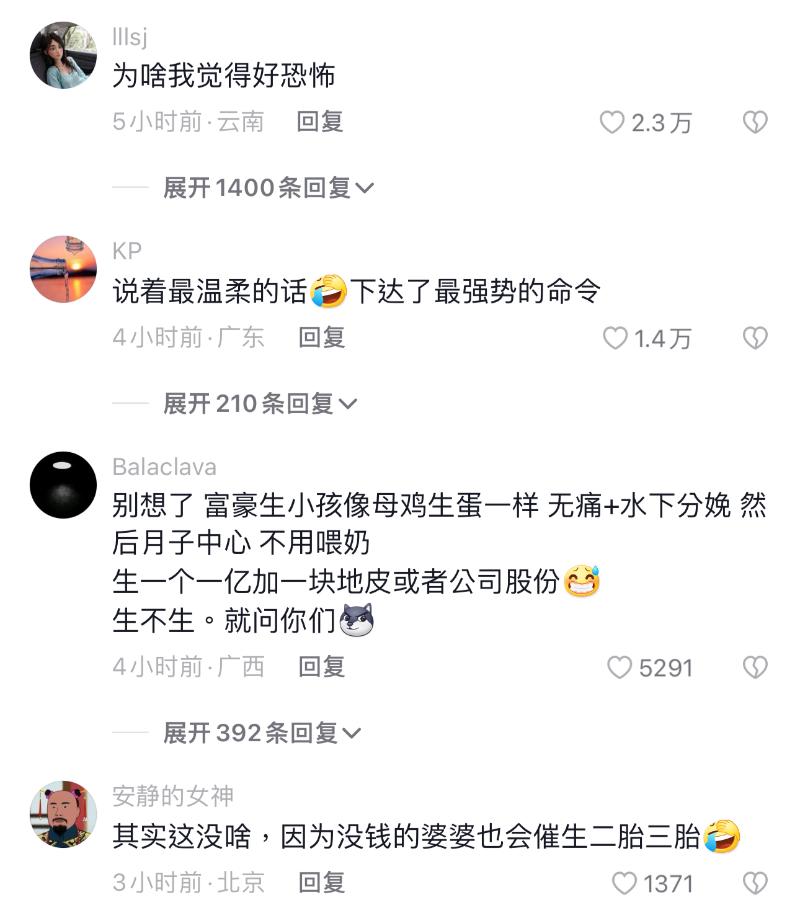Dislike KP's comment
Image resolution: width=800 pixels, height=905 pixels.
755,339
